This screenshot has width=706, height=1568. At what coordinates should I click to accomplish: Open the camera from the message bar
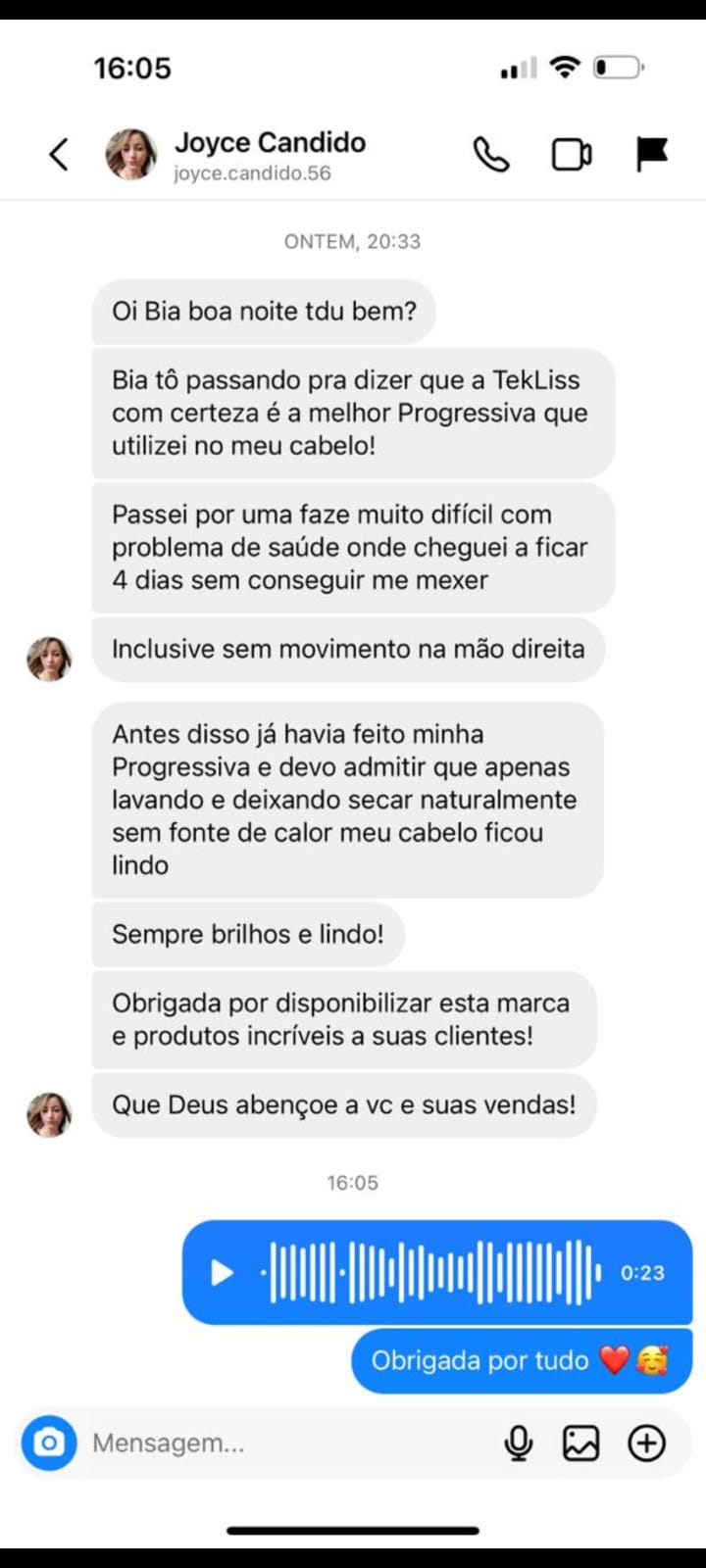[x=49, y=1443]
